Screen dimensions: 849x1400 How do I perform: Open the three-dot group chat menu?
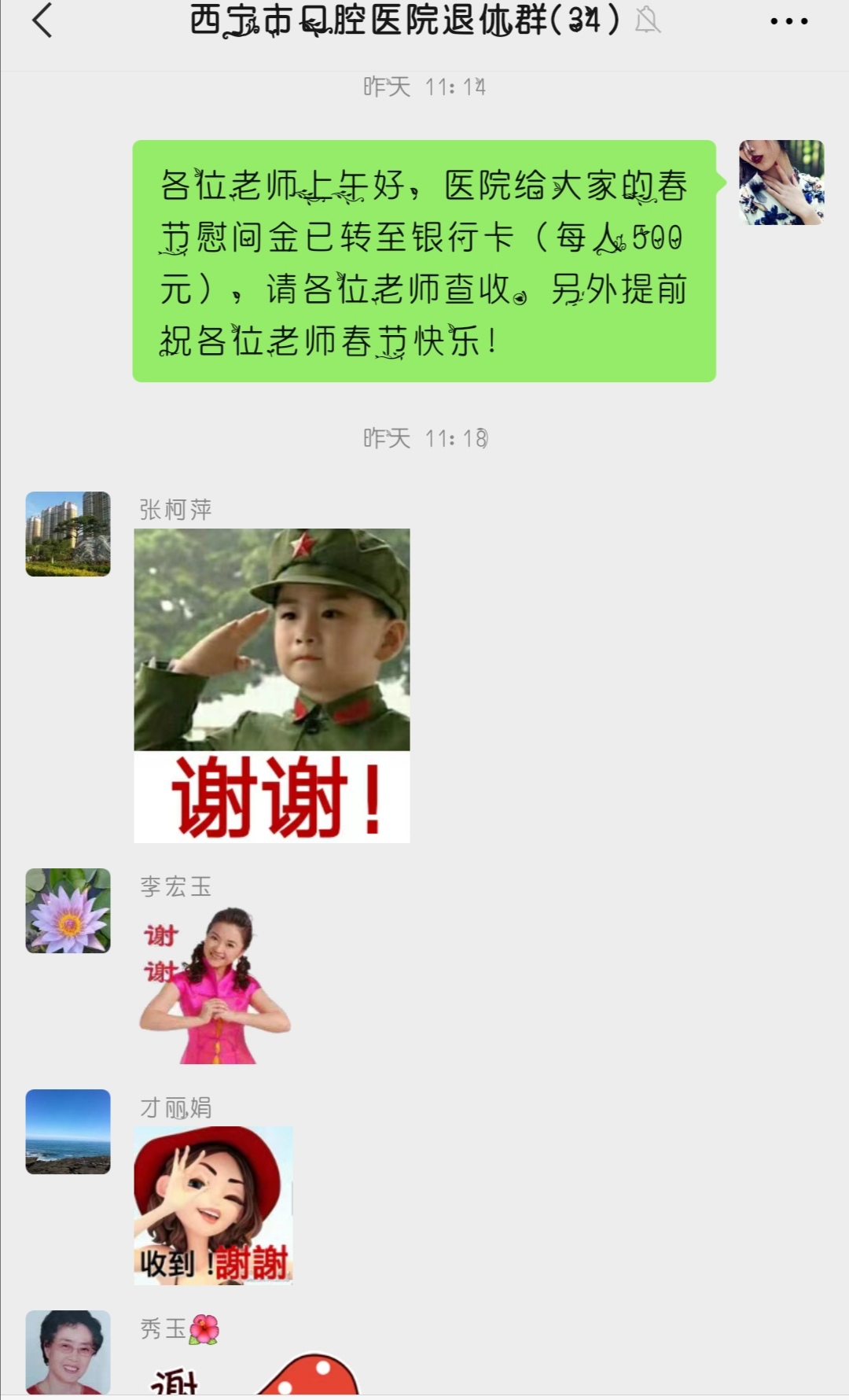tap(788, 21)
